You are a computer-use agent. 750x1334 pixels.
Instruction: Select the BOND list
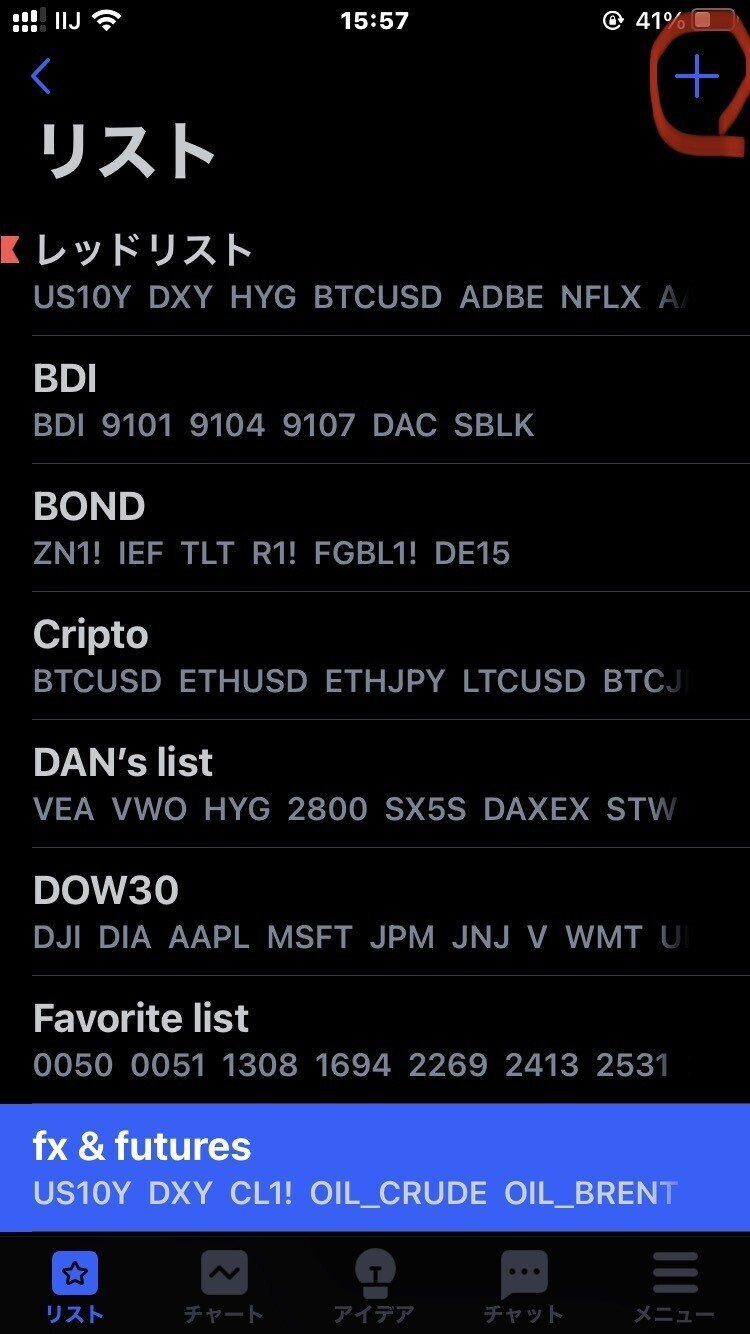375,528
